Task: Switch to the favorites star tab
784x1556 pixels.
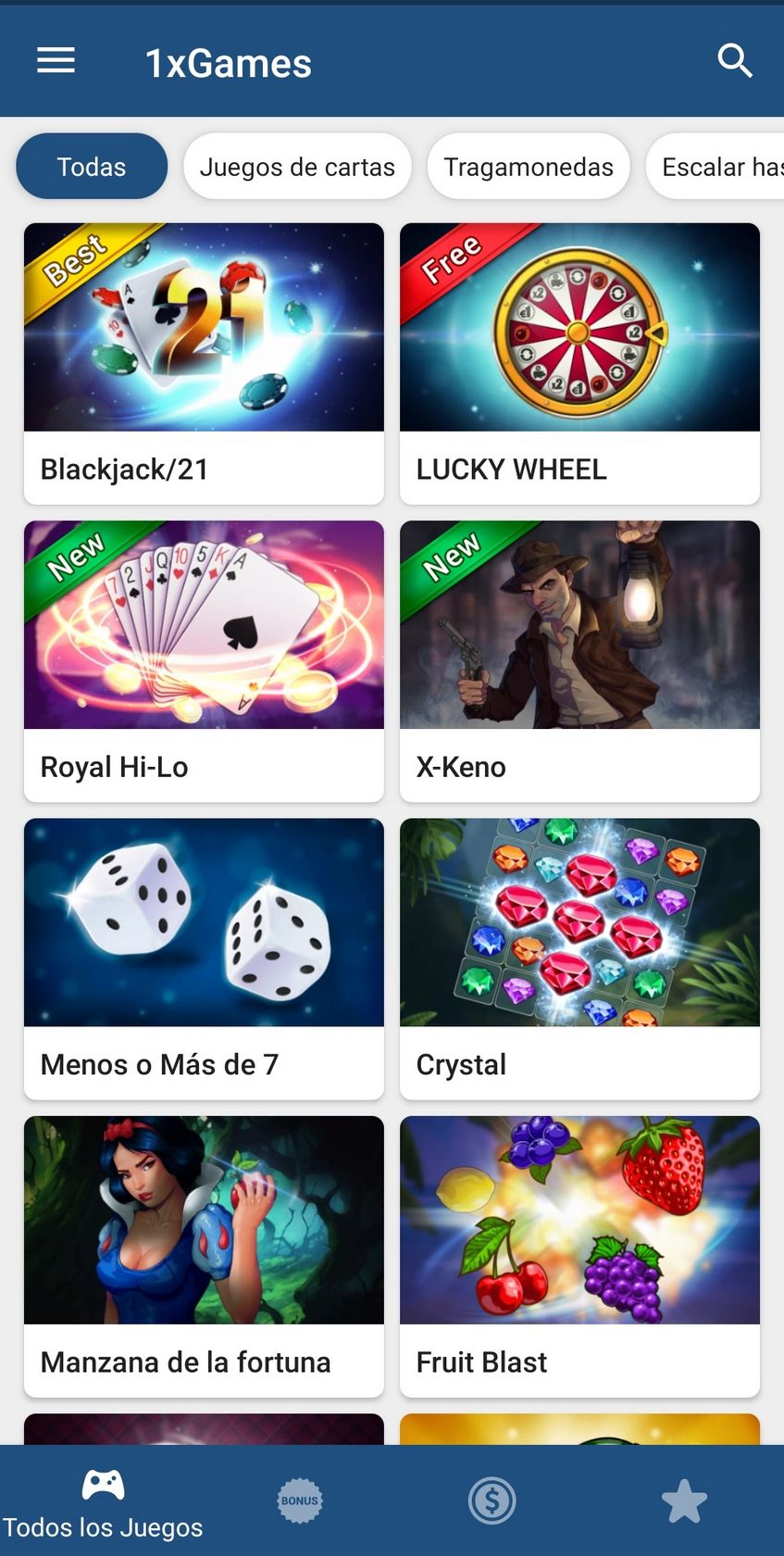Action: coord(684,1500)
